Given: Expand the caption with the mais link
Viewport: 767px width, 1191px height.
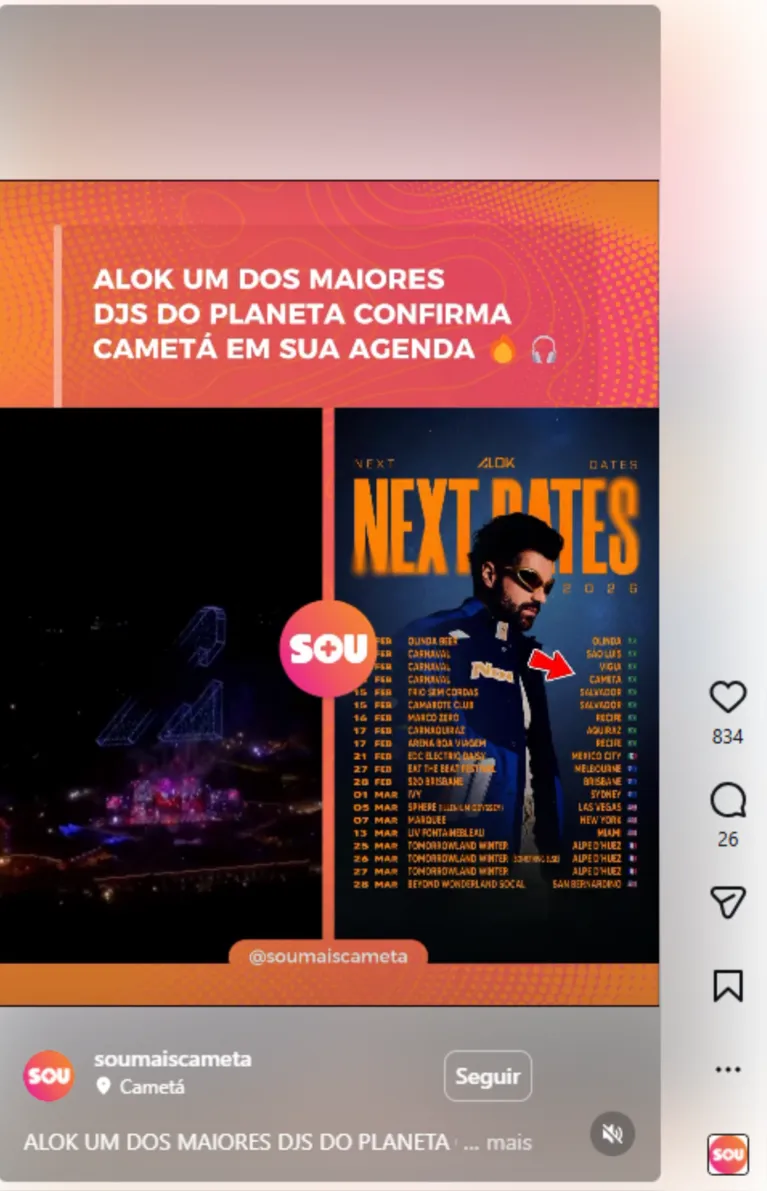Looking at the screenshot, I should [512, 1142].
